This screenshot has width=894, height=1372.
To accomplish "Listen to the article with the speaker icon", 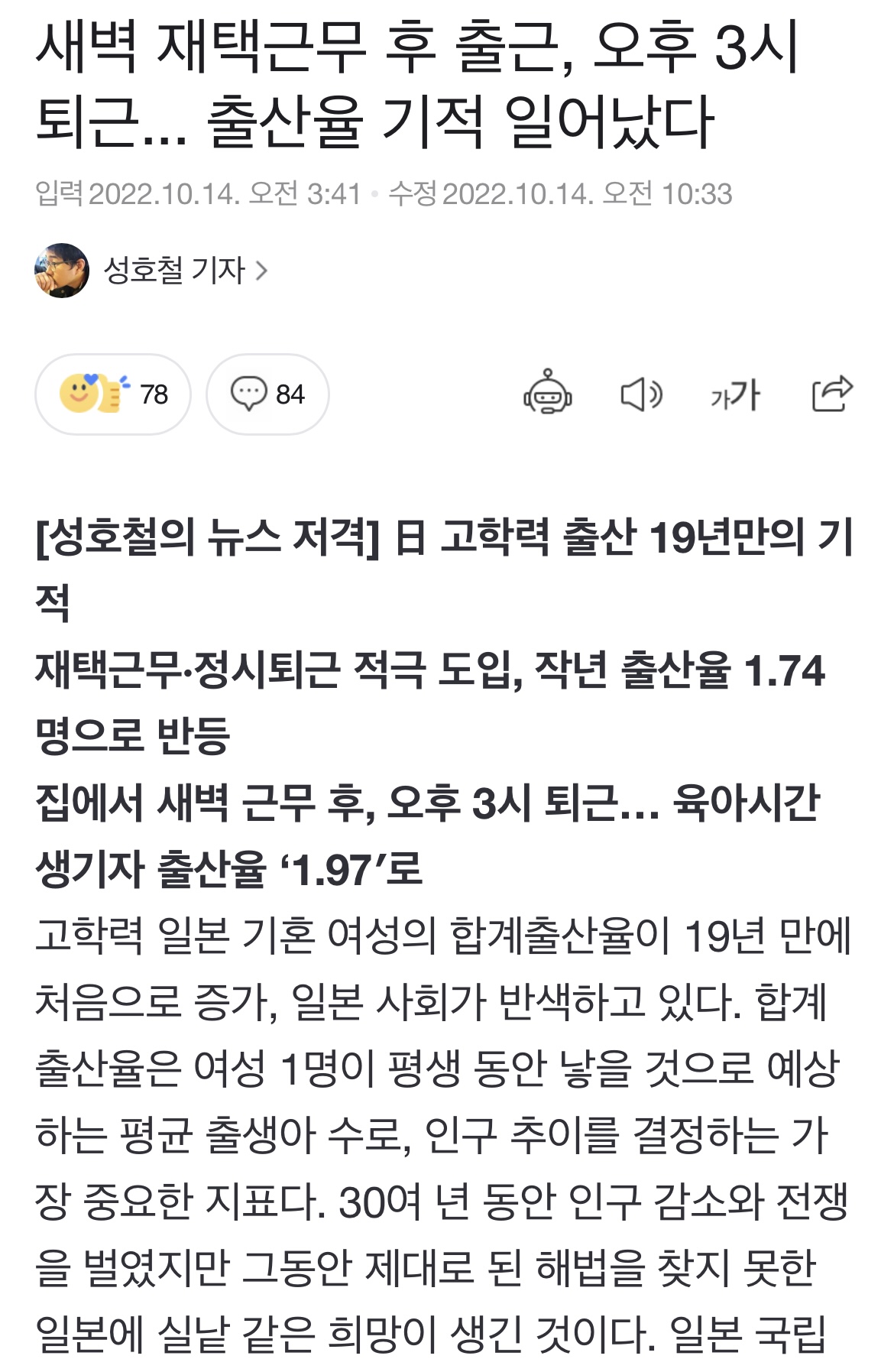I will pyautogui.click(x=640, y=394).
